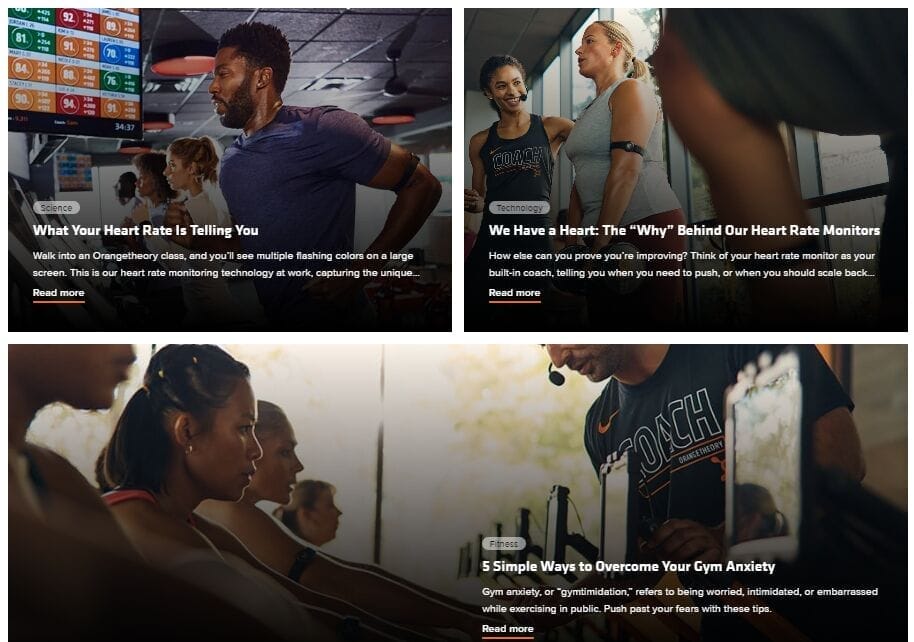Image resolution: width=914 pixels, height=642 pixels.
Task: Tap Read more under What Your Heart Rate
Action: (x=58, y=293)
